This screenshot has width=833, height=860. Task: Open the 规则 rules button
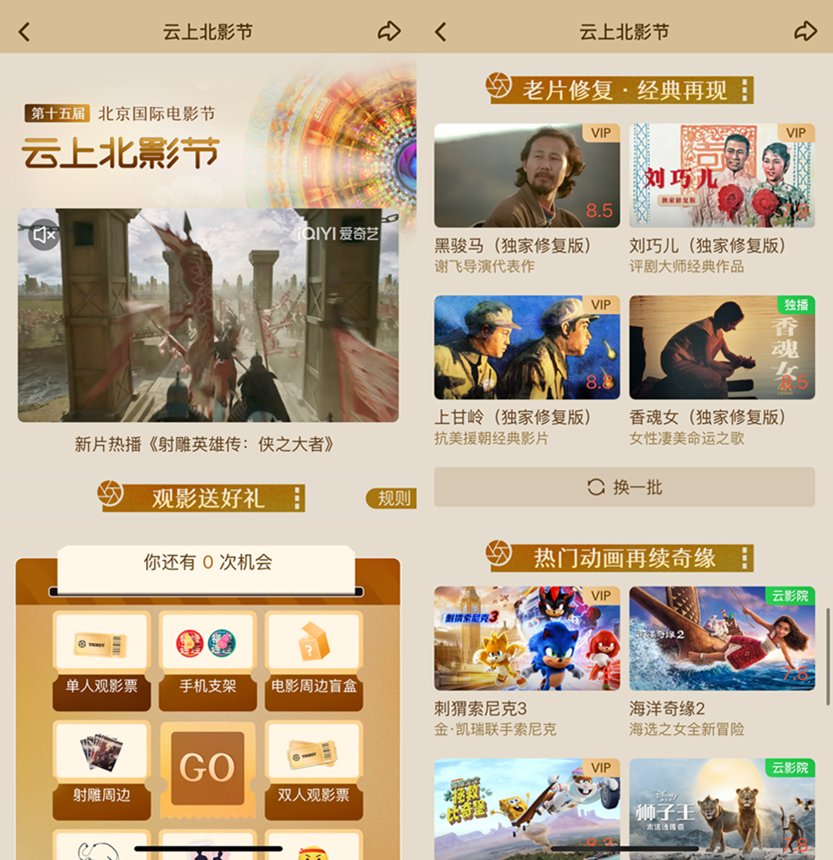click(392, 498)
